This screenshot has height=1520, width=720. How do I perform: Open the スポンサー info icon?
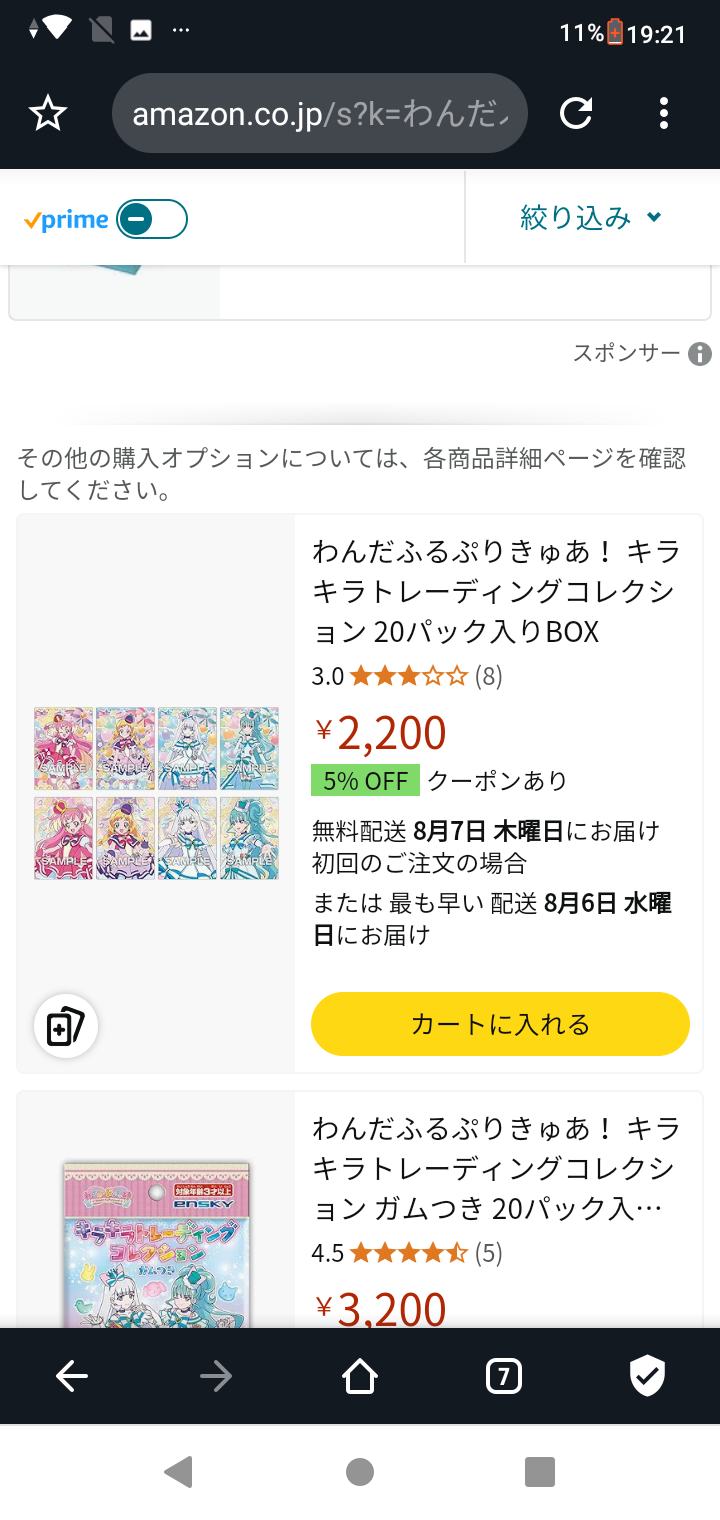(700, 353)
